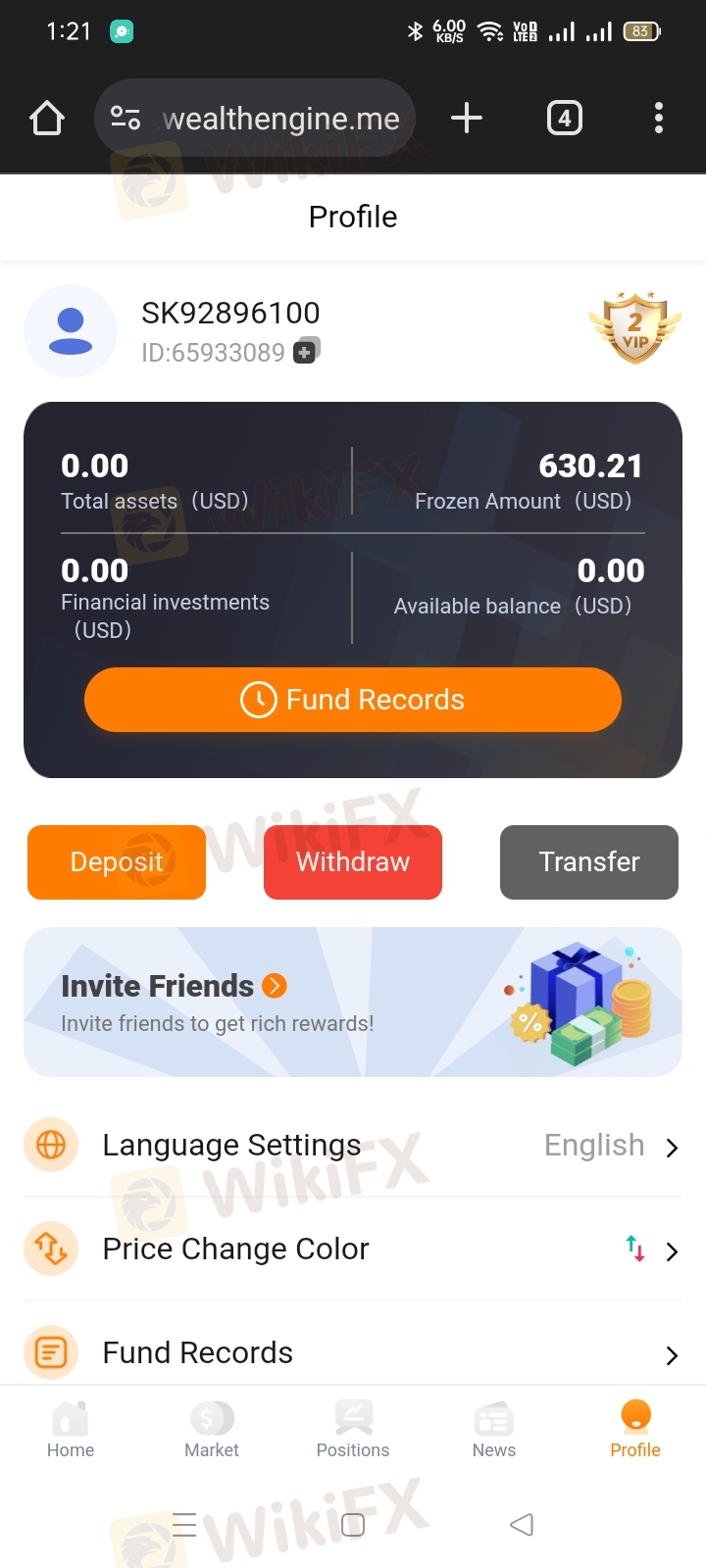706x1568 pixels.
Task: Switch to the Market tab
Action: 212,1430
